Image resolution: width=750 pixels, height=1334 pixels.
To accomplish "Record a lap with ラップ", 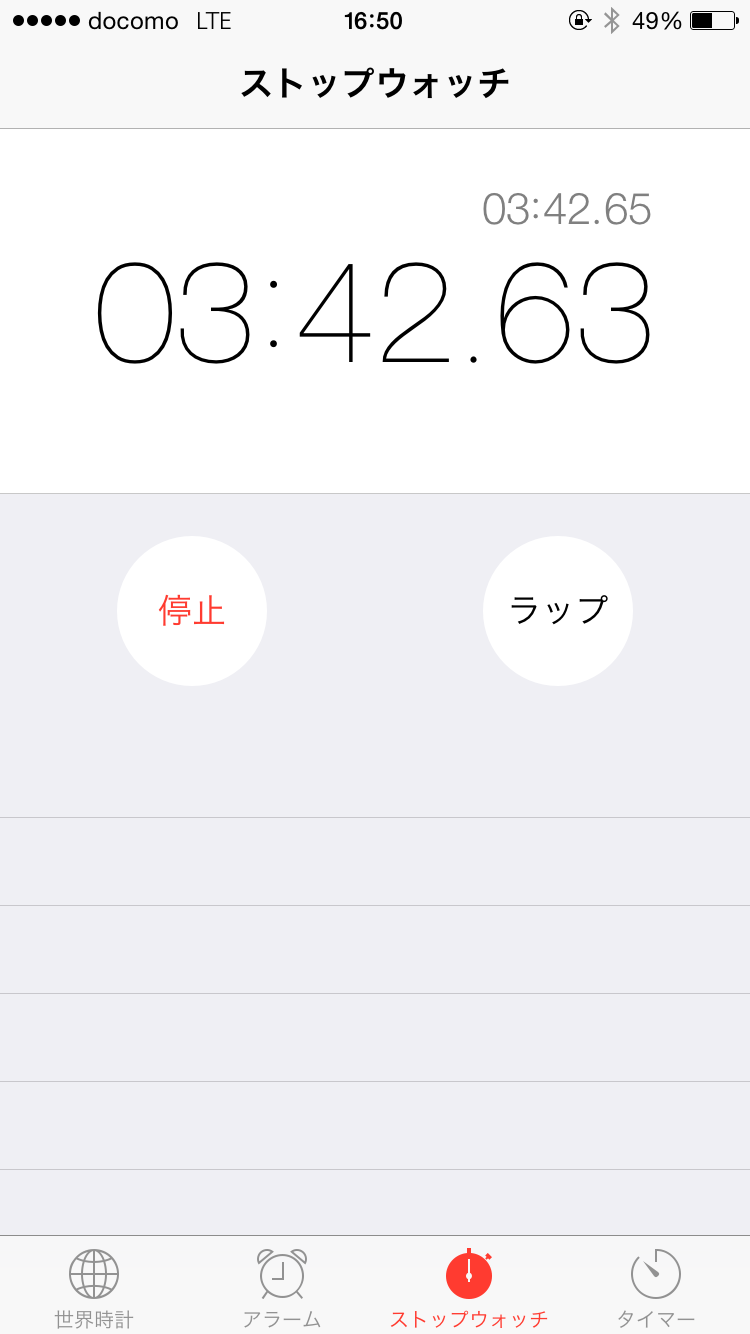I will click(x=558, y=610).
